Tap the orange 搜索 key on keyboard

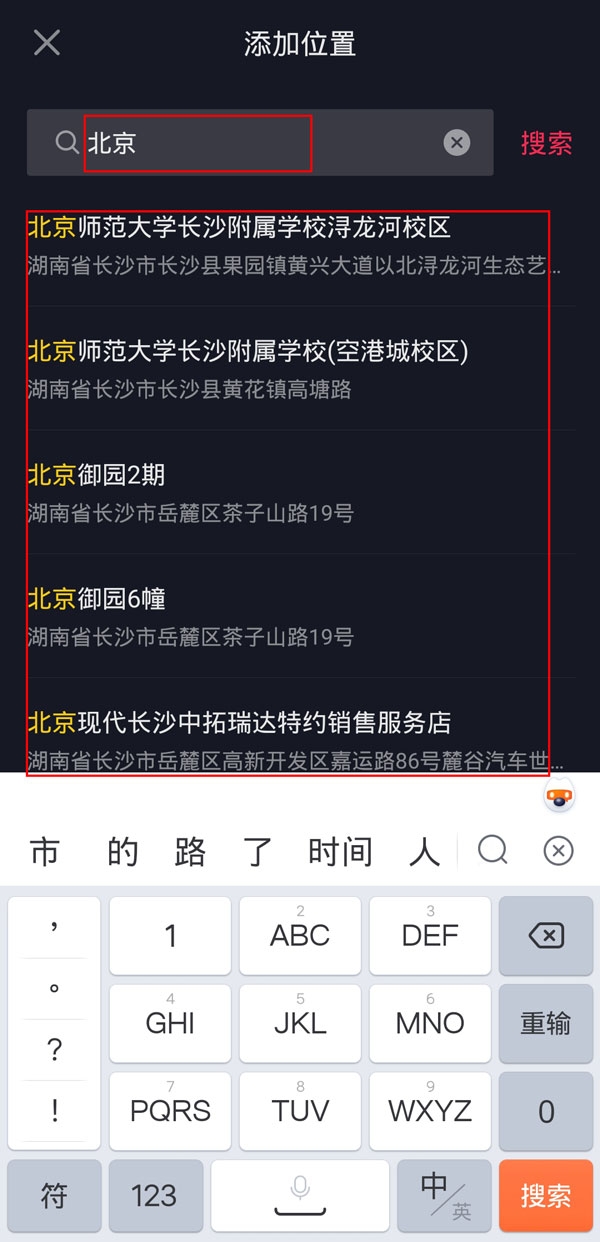tap(545, 1195)
